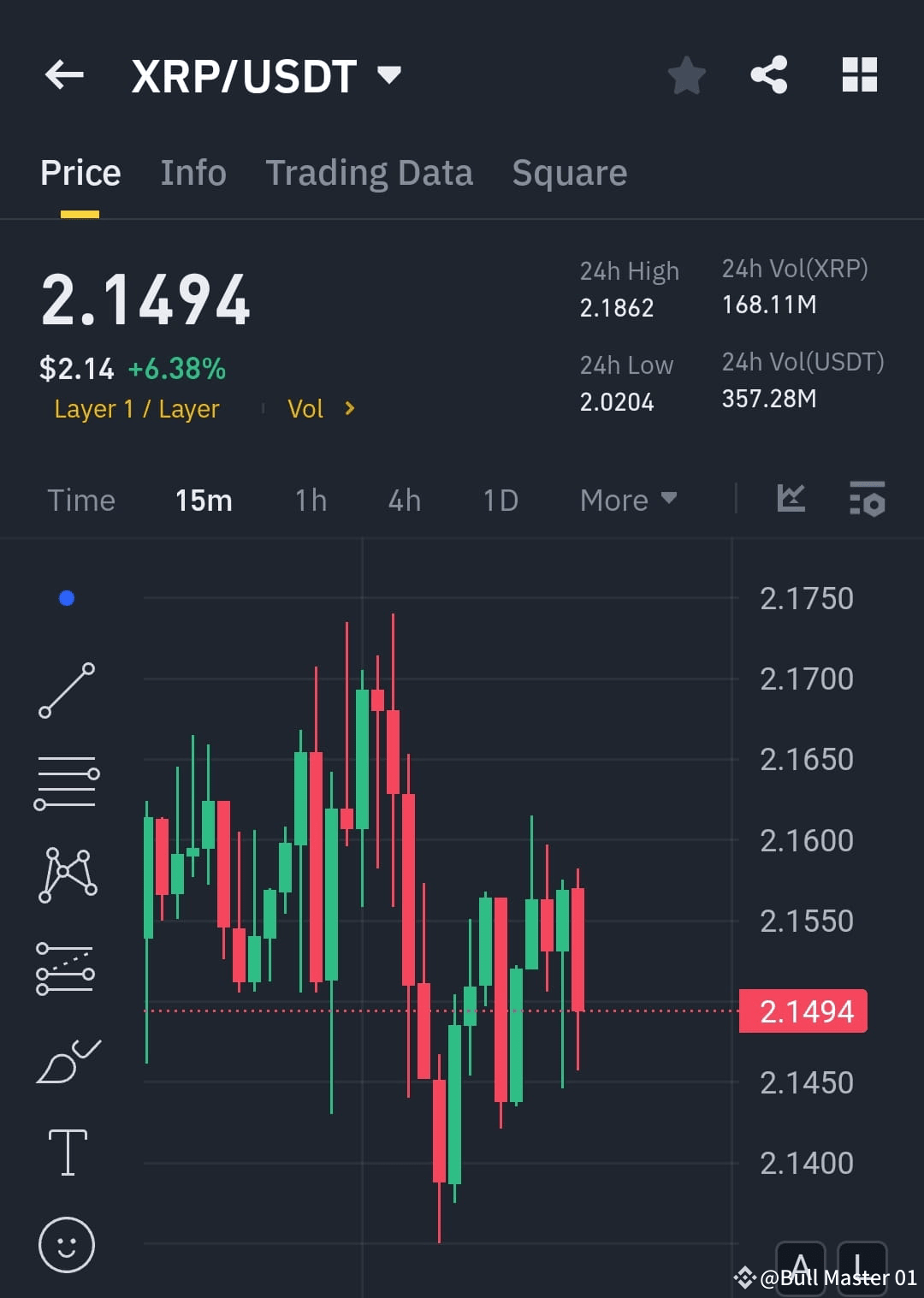Screen dimensions: 924x1298
Task: Expand the More timeframe dropdown
Action: coord(629,501)
